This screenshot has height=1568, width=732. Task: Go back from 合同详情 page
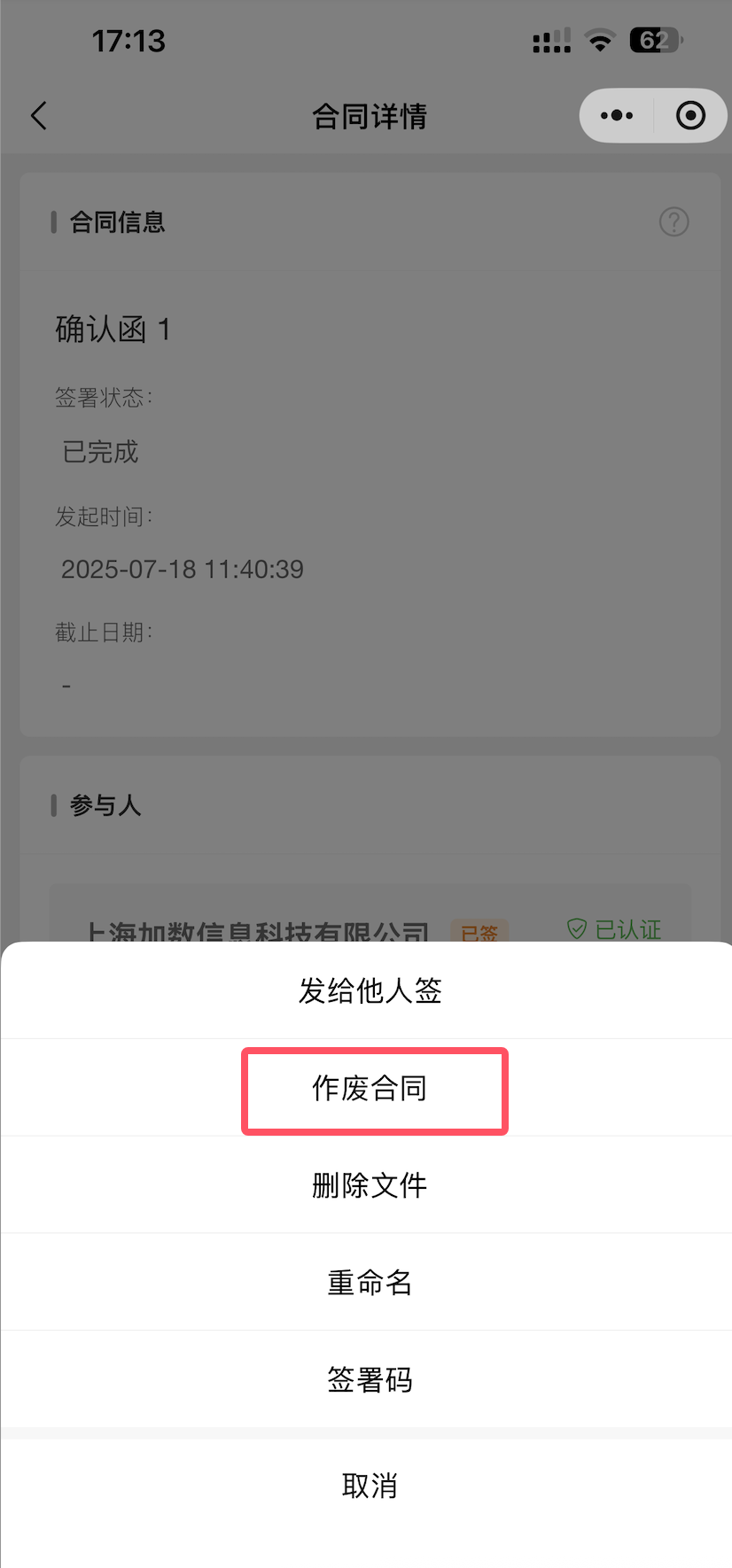(39, 116)
